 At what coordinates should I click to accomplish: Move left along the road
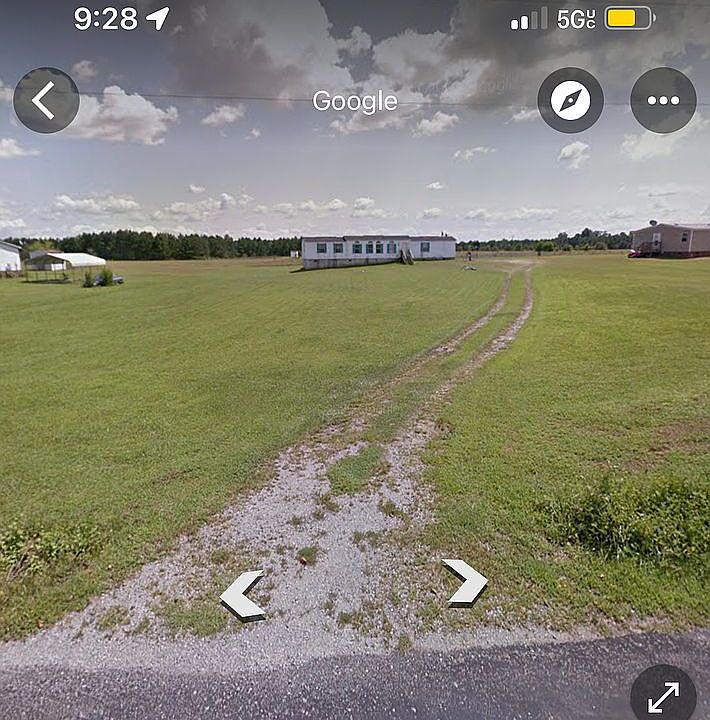[243, 595]
